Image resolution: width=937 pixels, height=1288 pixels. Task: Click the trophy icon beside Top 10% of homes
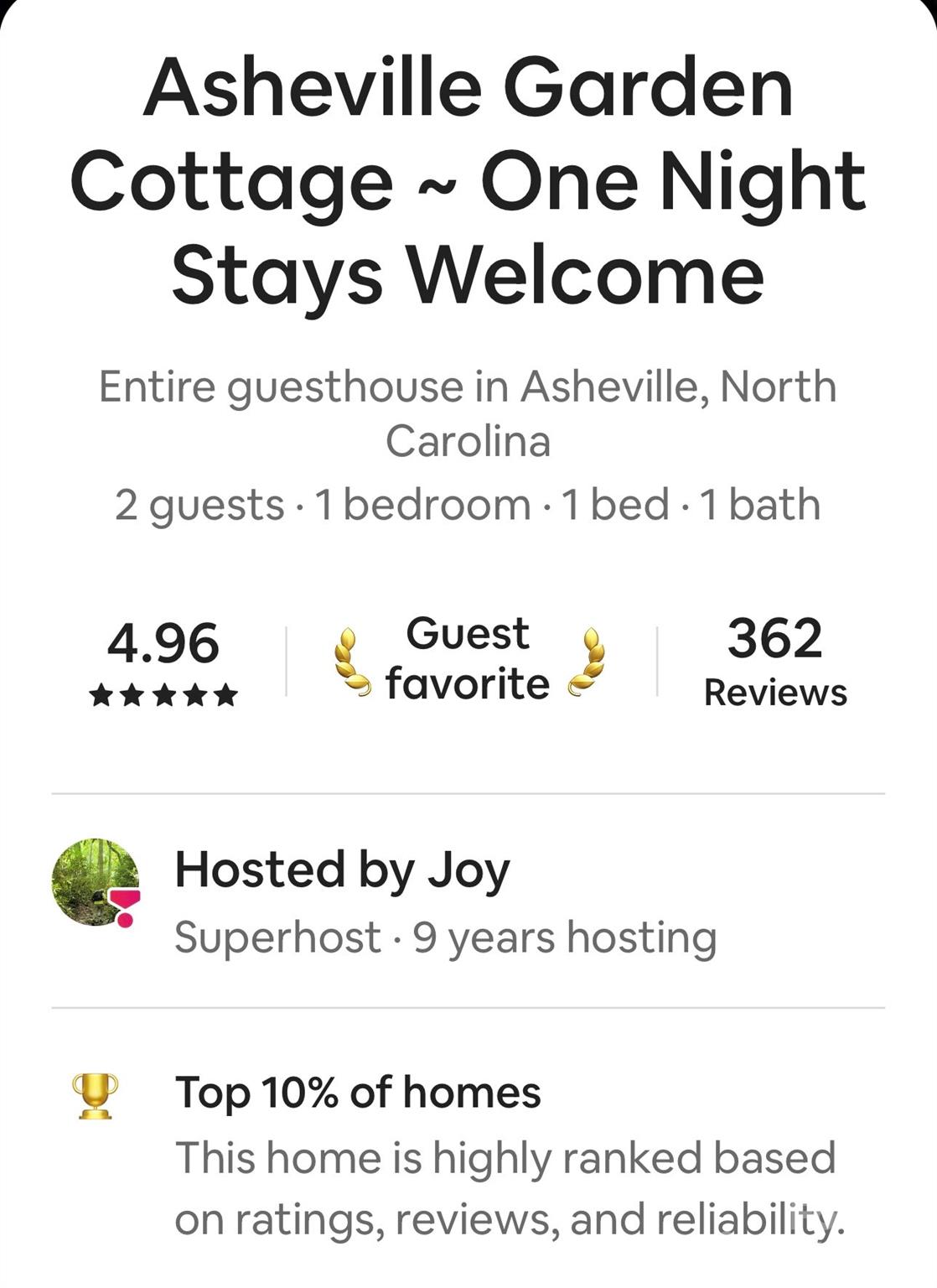point(95,1095)
